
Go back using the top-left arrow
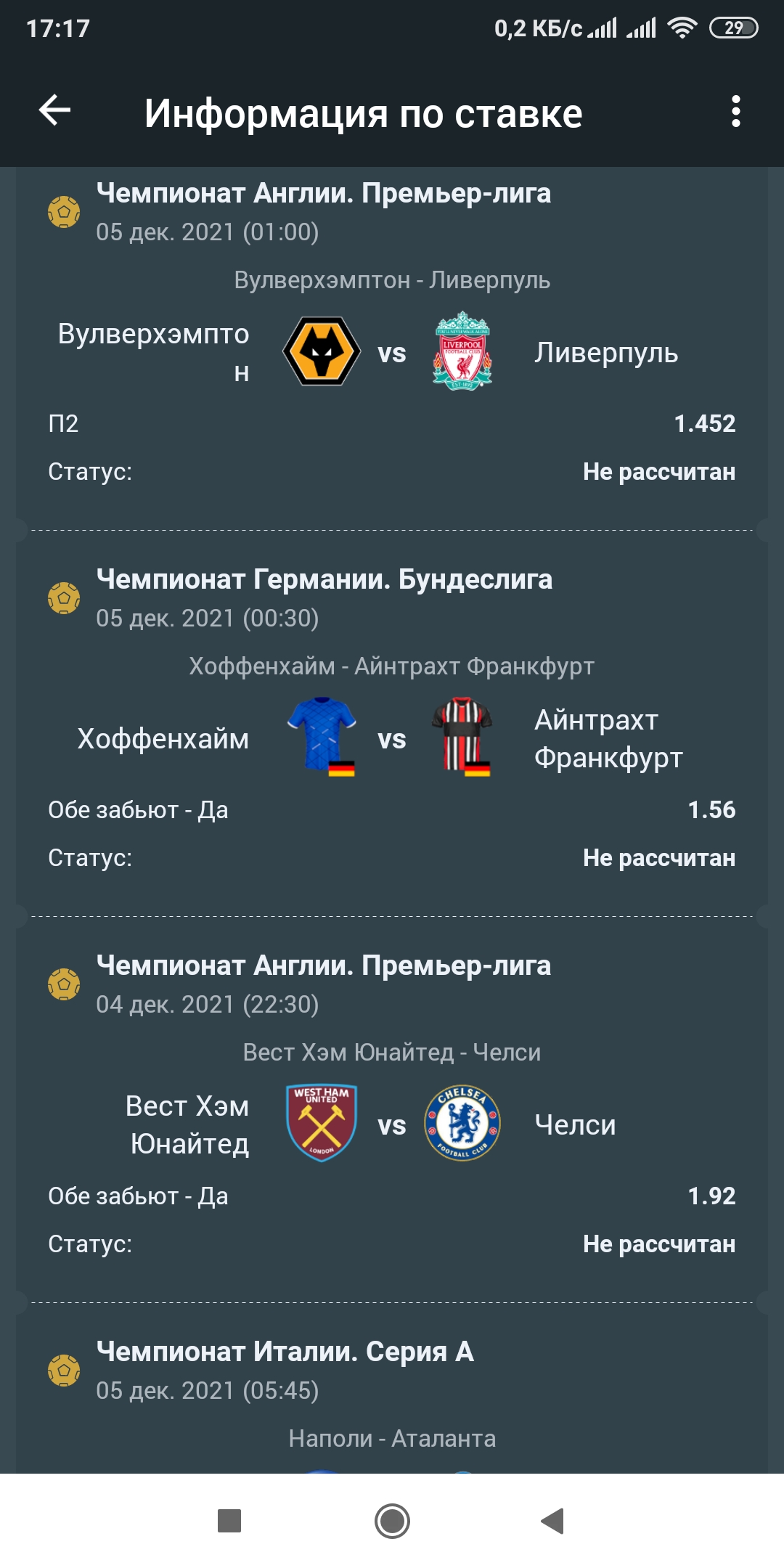pyautogui.click(x=54, y=111)
